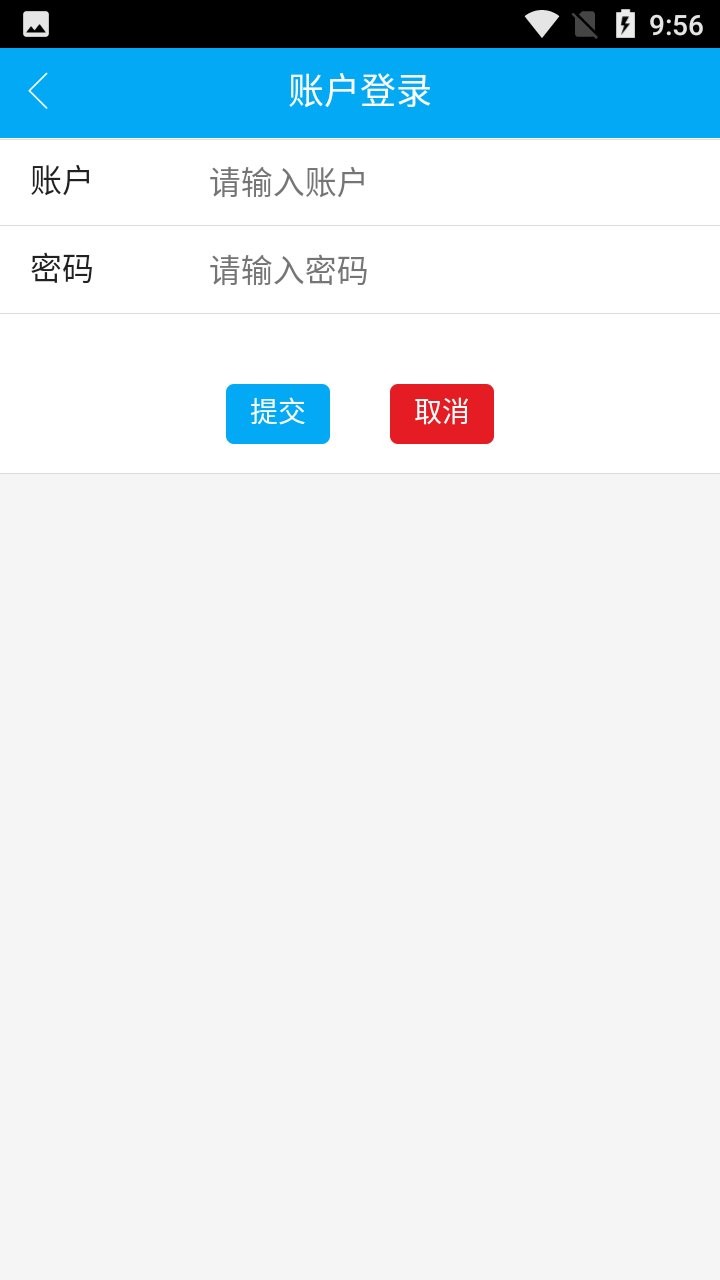
Task: Click the divider row between account and password
Action: [360, 226]
